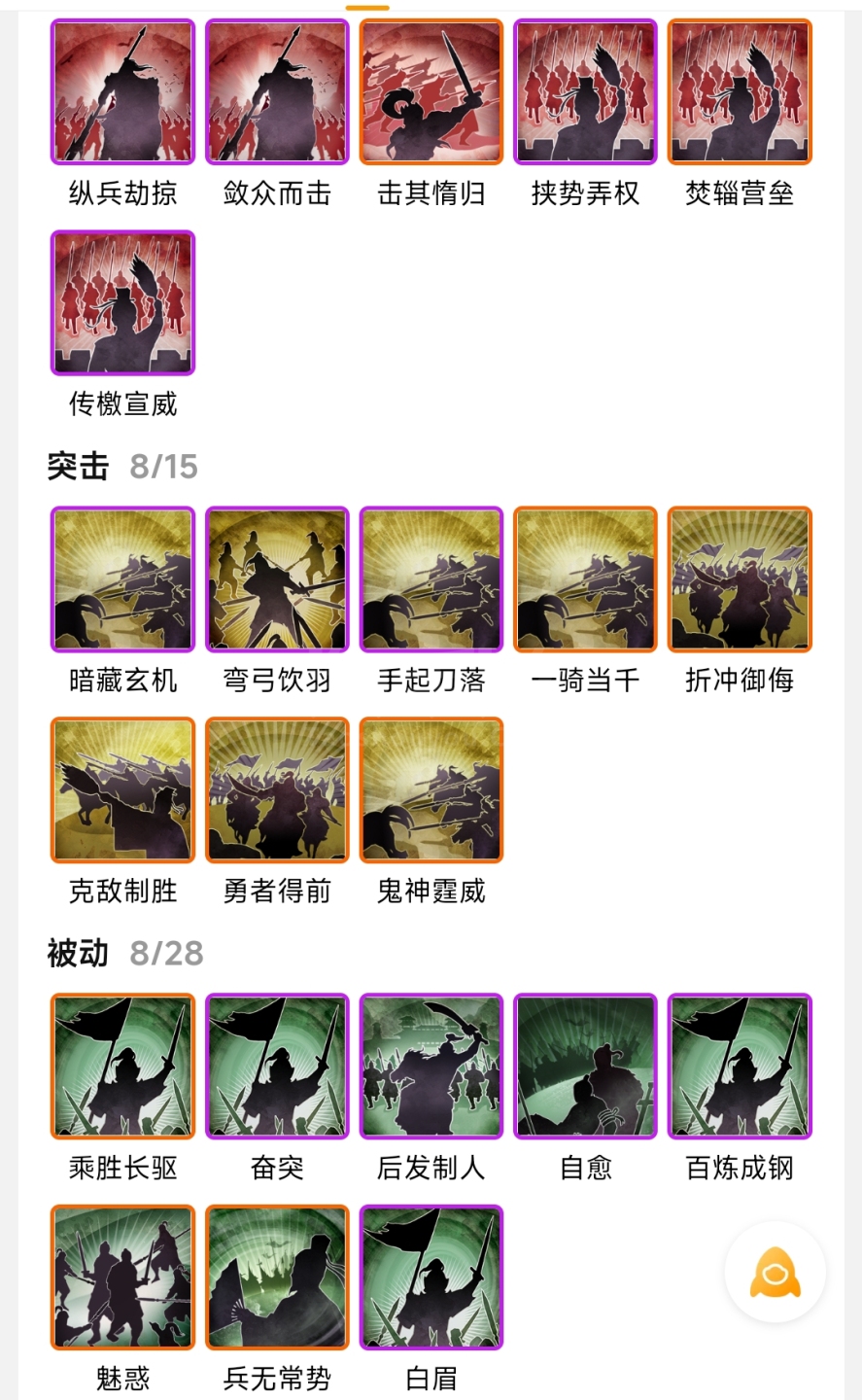Open the 乘胜长驱 passive skill

pos(122,1066)
